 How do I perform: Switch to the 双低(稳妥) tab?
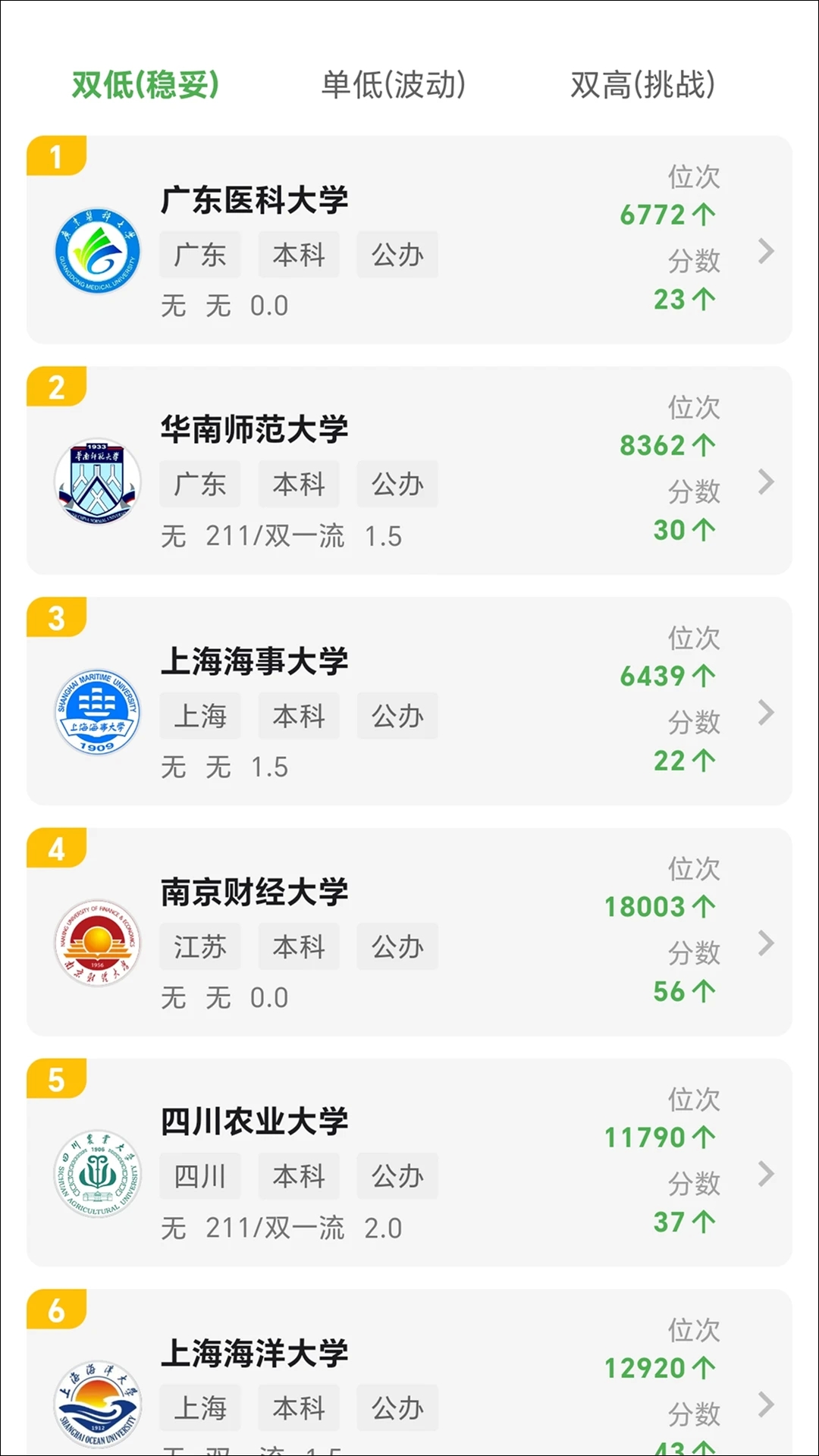coord(145,84)
